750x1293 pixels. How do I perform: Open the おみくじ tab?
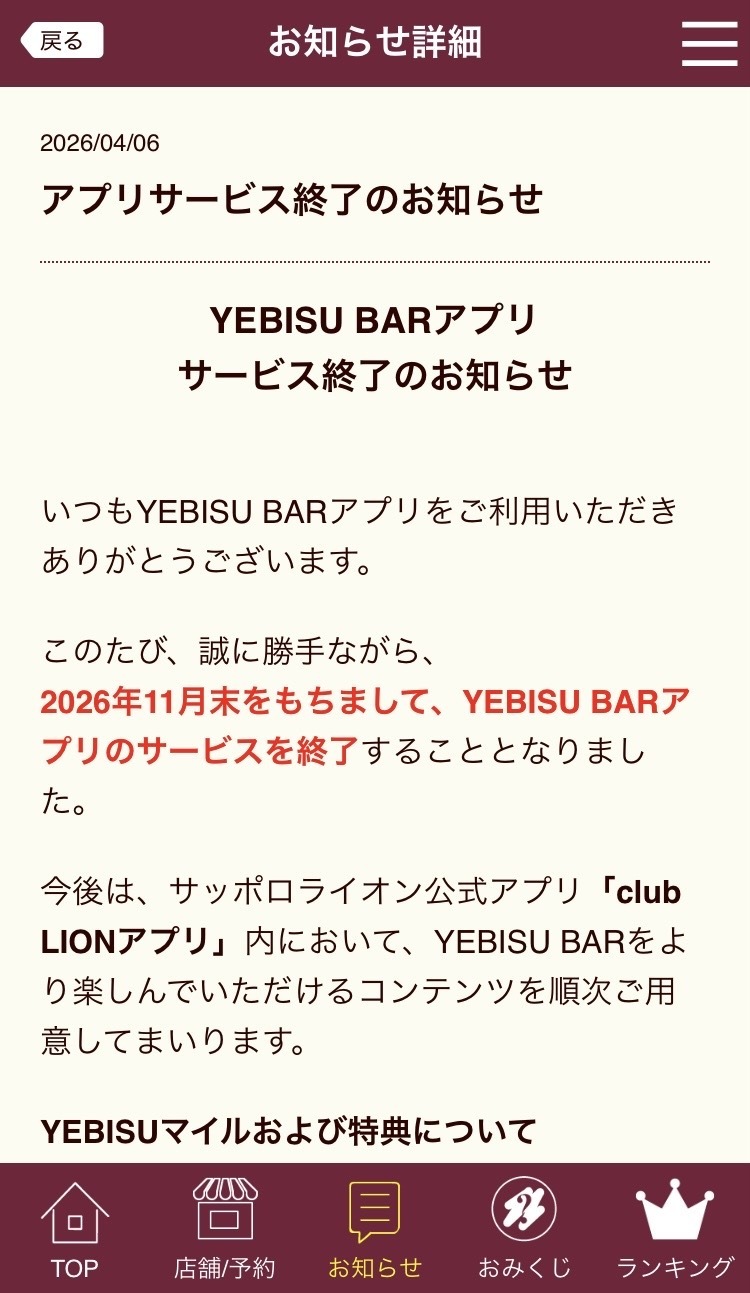[524, 1230]
